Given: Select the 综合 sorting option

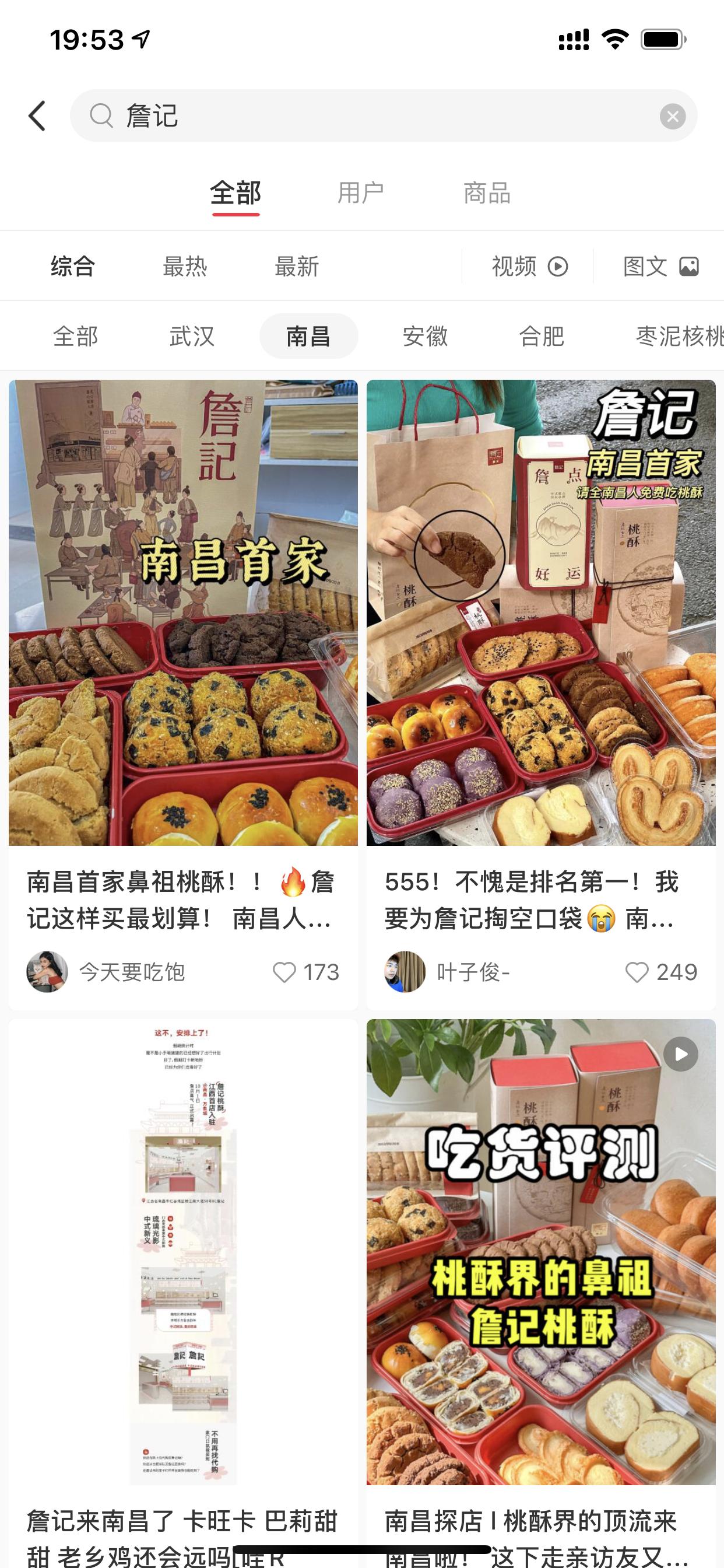Looking at the screenshot, I should (71, 267).
